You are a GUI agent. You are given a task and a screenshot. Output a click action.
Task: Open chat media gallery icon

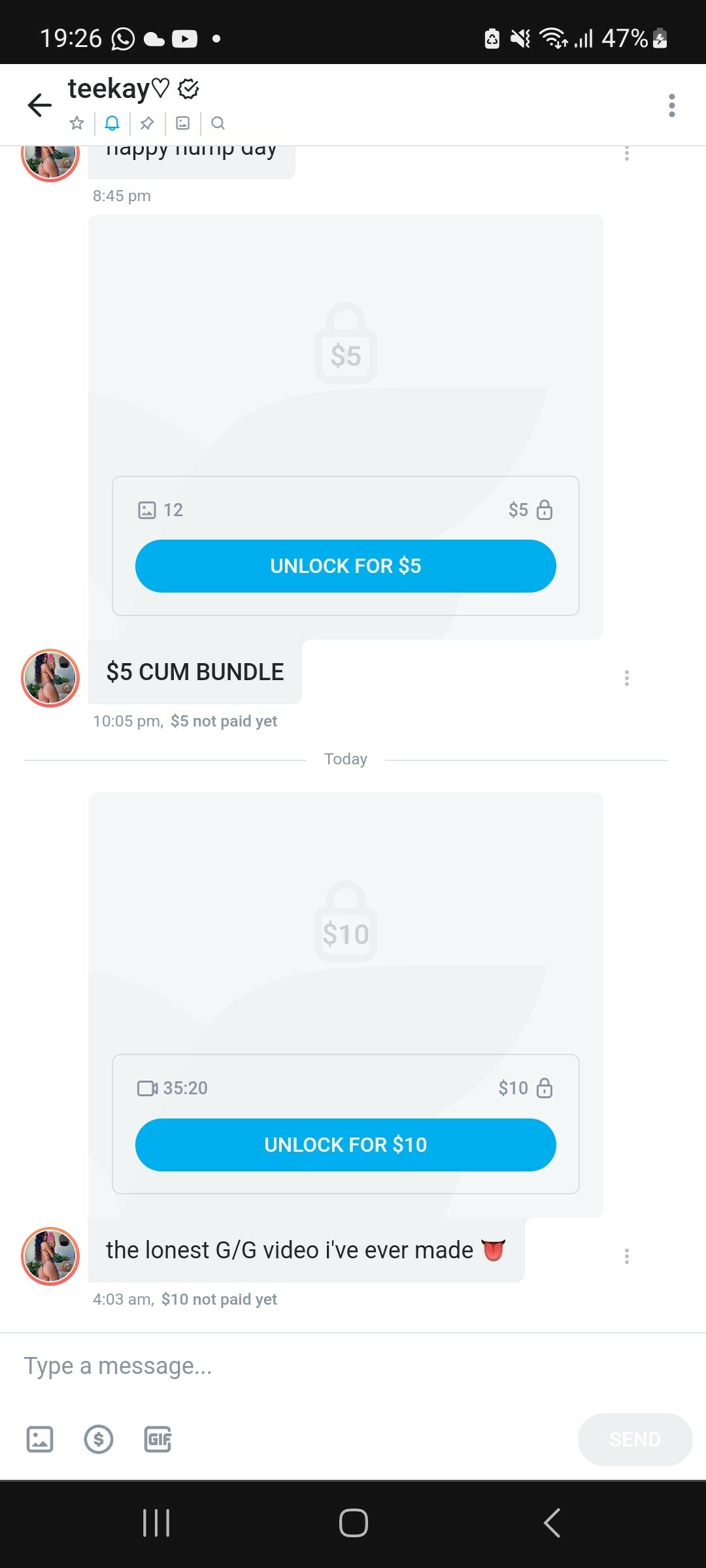click(x=183, y=123)
